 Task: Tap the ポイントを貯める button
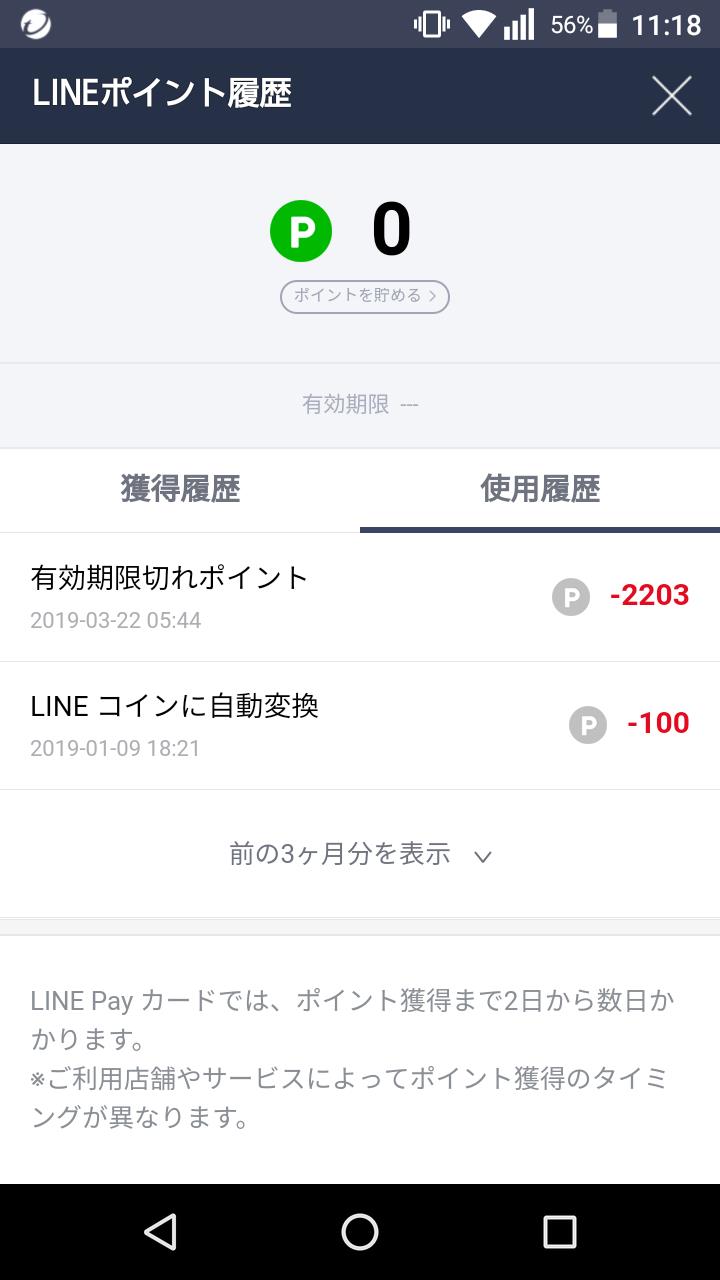364,296
